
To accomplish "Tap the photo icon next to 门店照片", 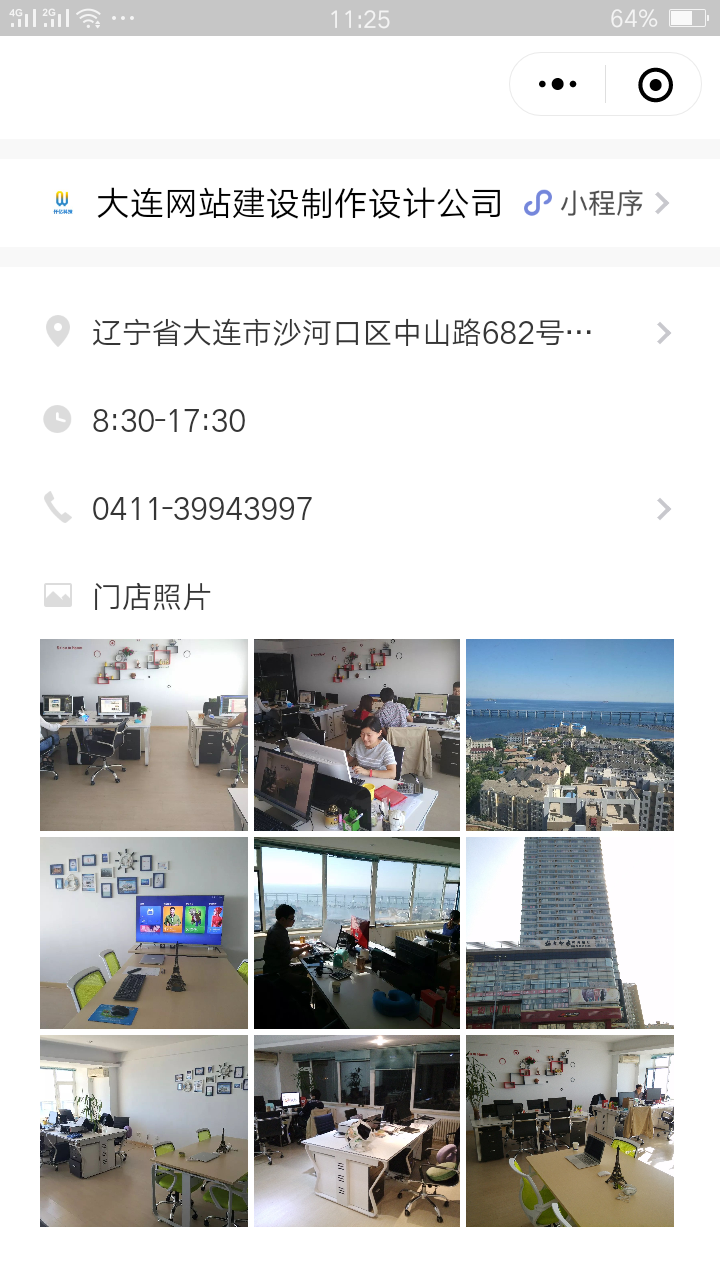I will (x=57, y=594).
